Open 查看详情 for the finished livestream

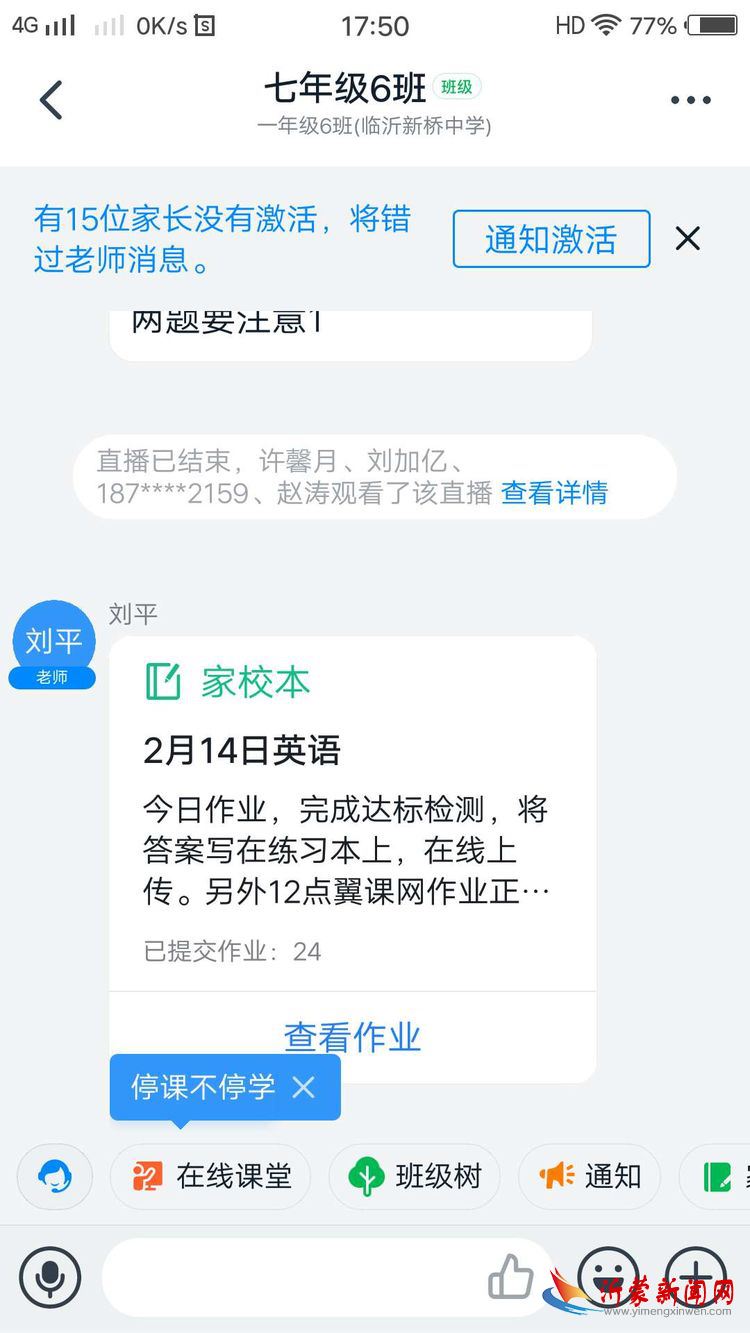(x=555, y=495)
